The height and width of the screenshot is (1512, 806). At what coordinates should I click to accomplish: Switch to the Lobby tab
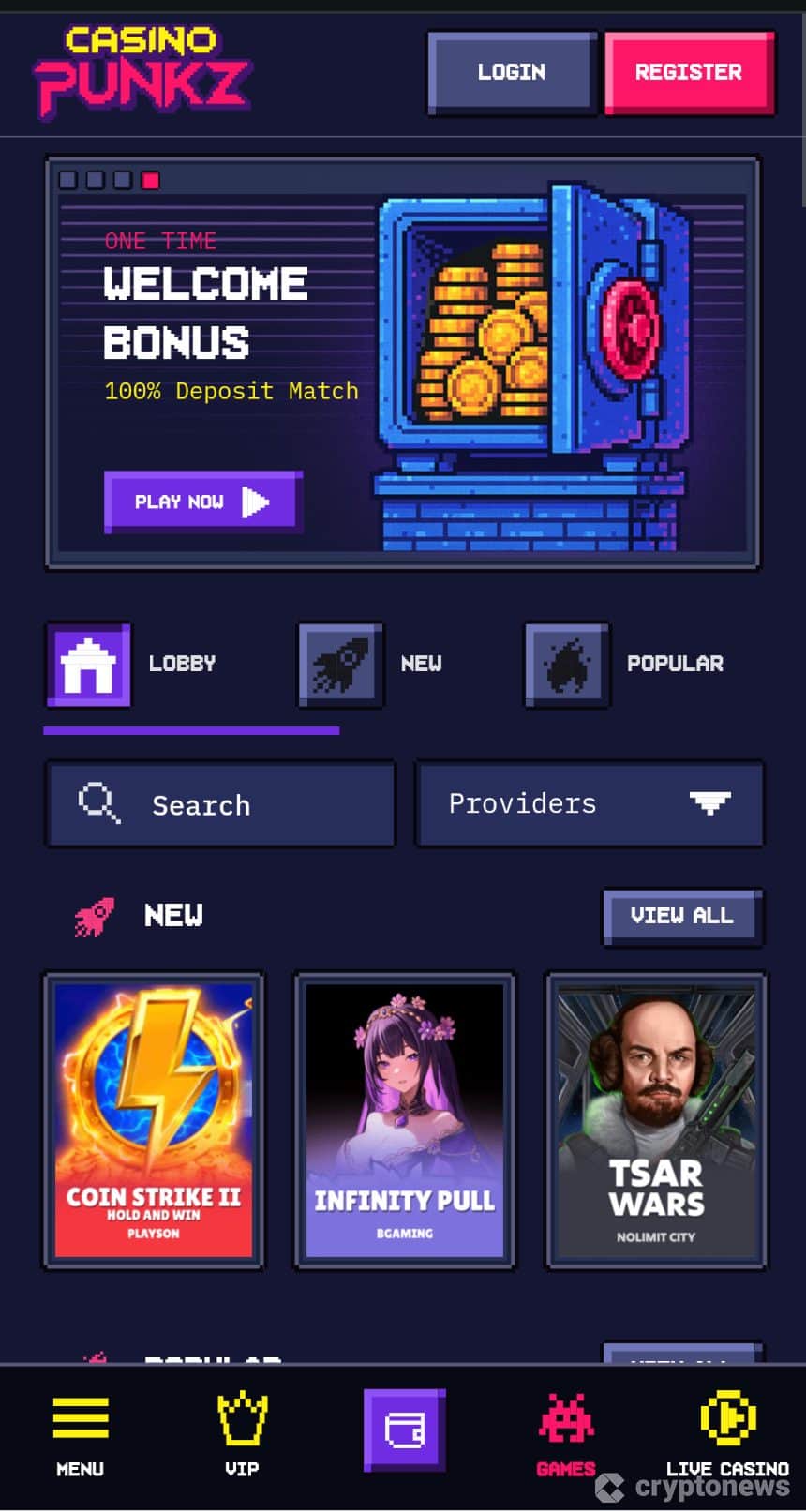(133, 664)
